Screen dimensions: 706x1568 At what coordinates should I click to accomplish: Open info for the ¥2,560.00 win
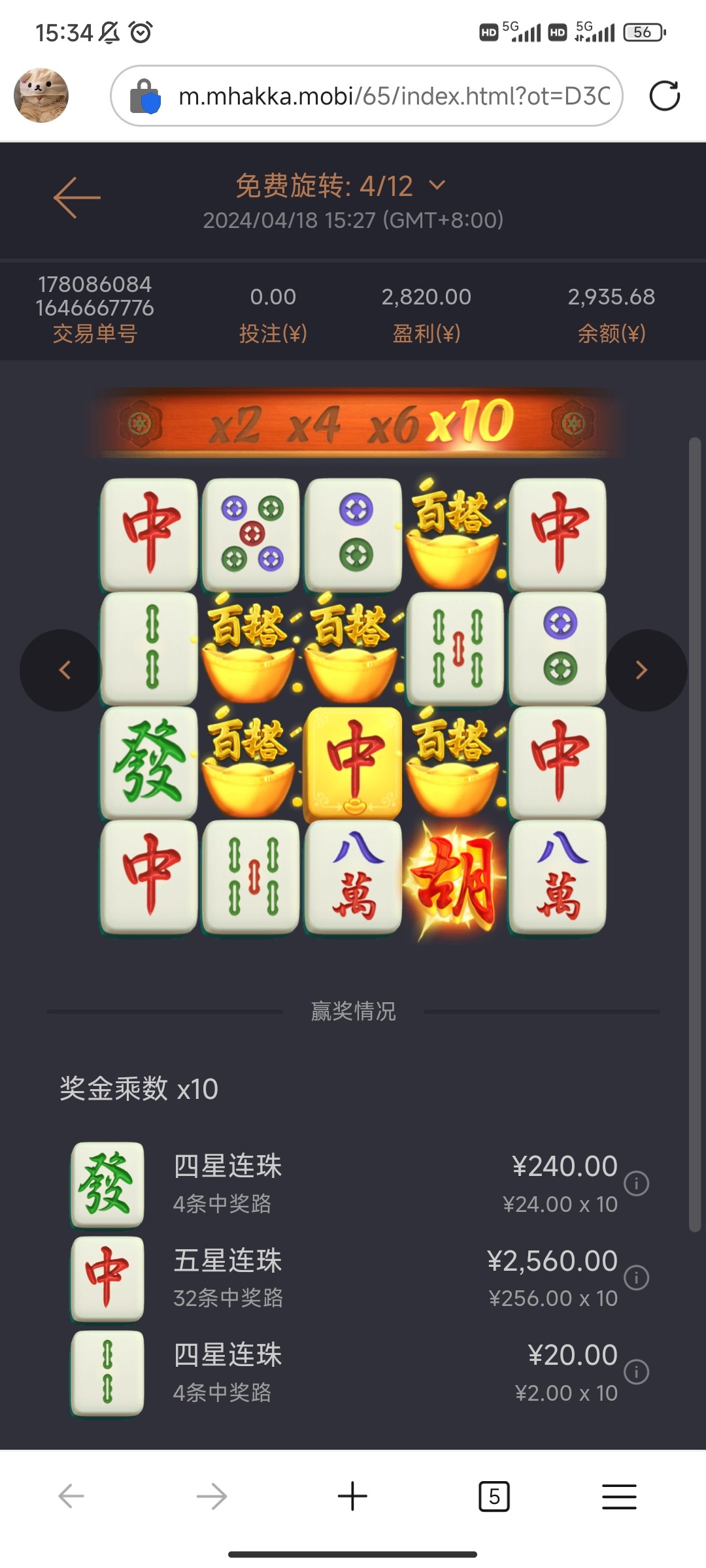(x=636, y=1277)
